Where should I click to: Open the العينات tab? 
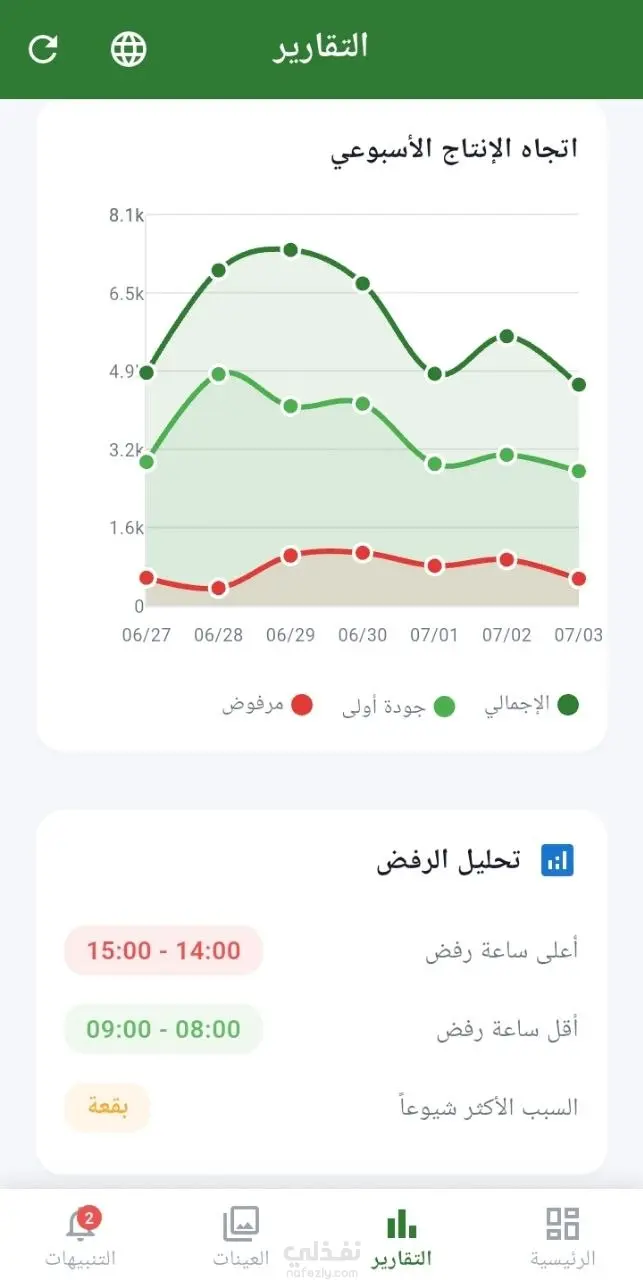coord(241,1236)
